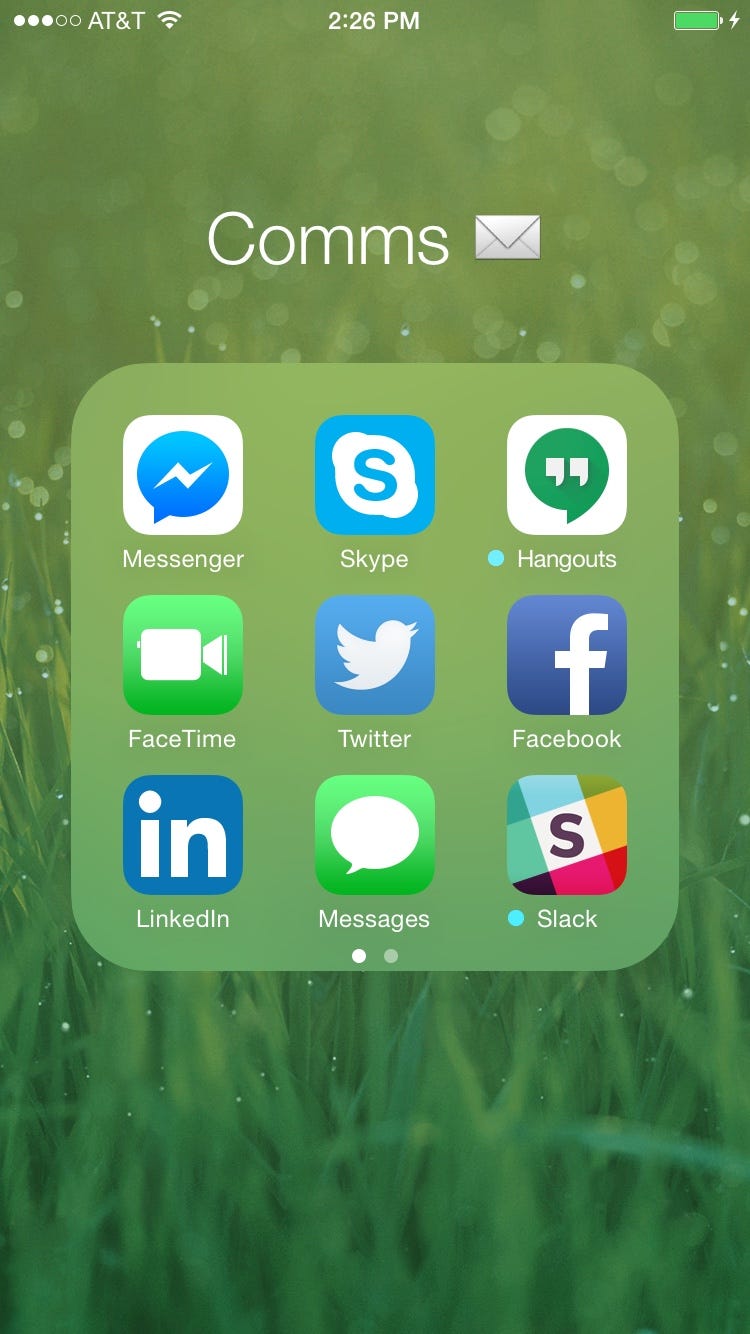Open LinkedIn
The height and width of the screenshot is (1334, 750).
click(x=183, y=835)
